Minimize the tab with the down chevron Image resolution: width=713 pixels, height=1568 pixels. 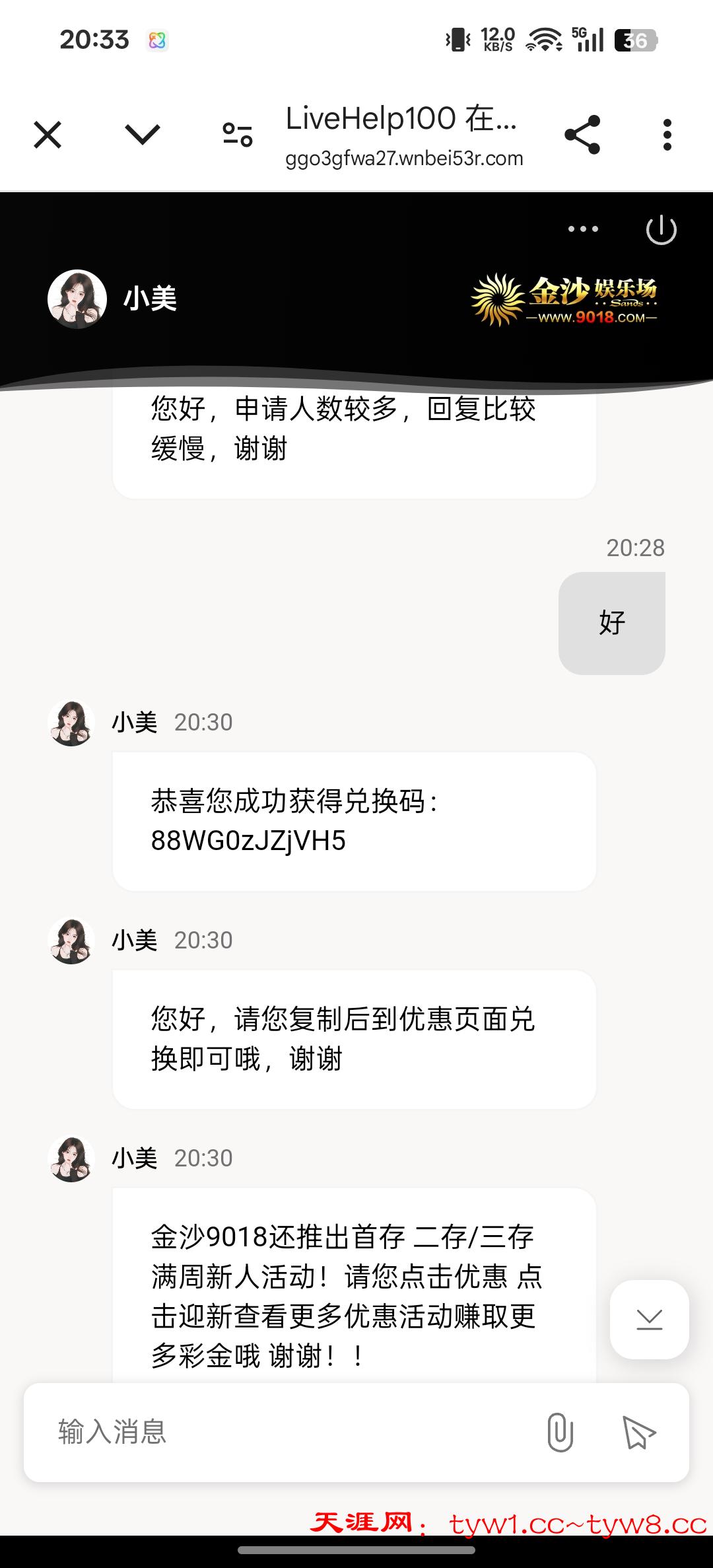(x=143, y=135)
